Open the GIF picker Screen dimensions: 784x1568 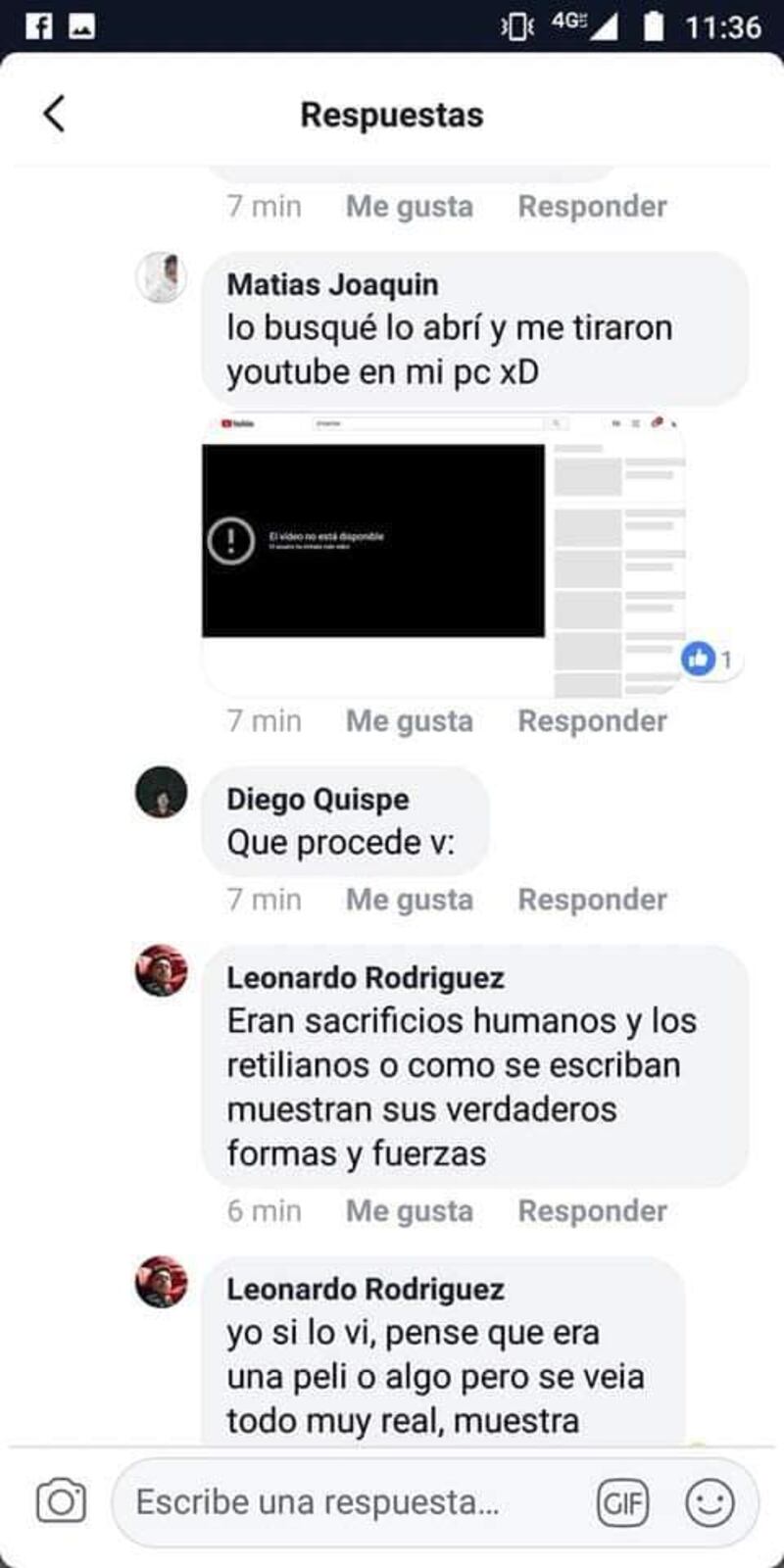(622, 1502)
